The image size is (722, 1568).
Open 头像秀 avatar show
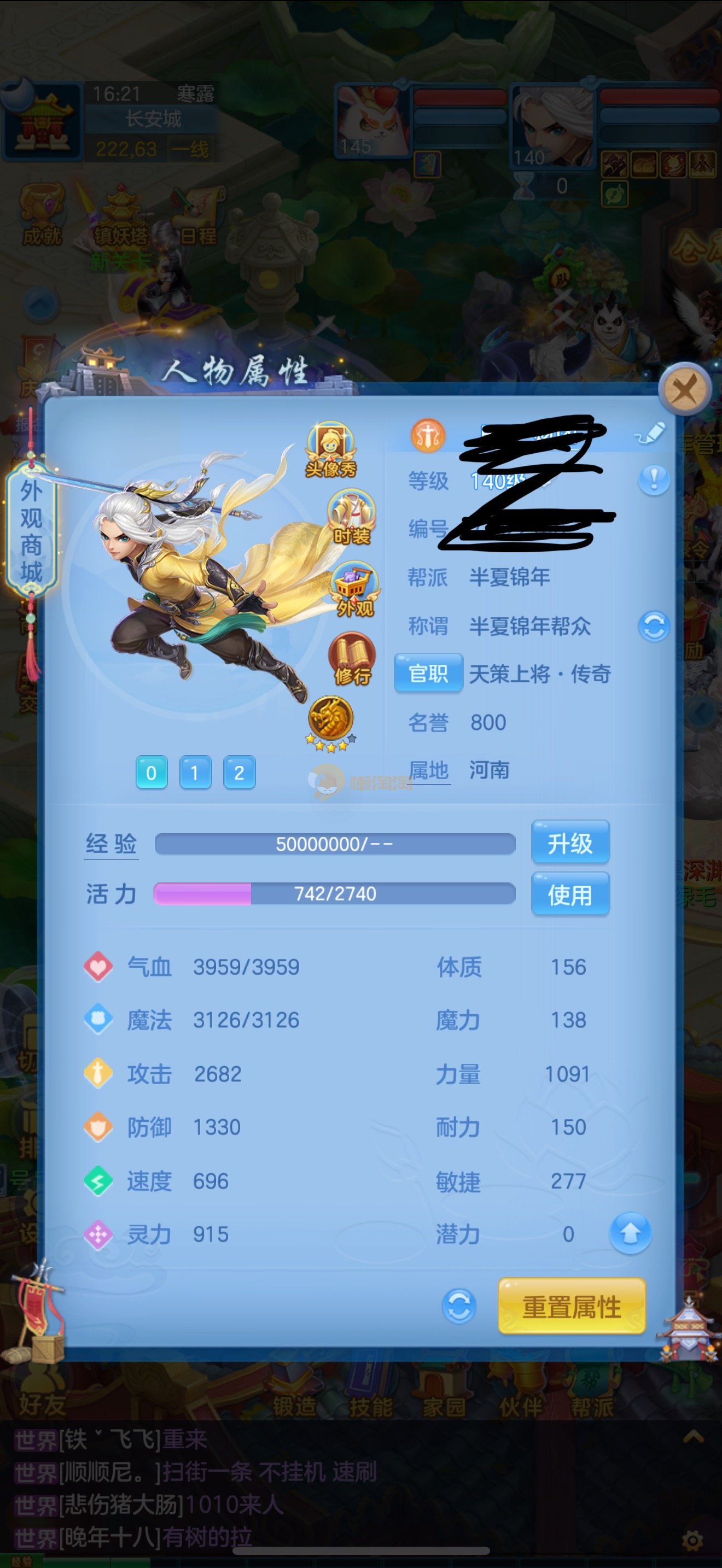[330, 450]
